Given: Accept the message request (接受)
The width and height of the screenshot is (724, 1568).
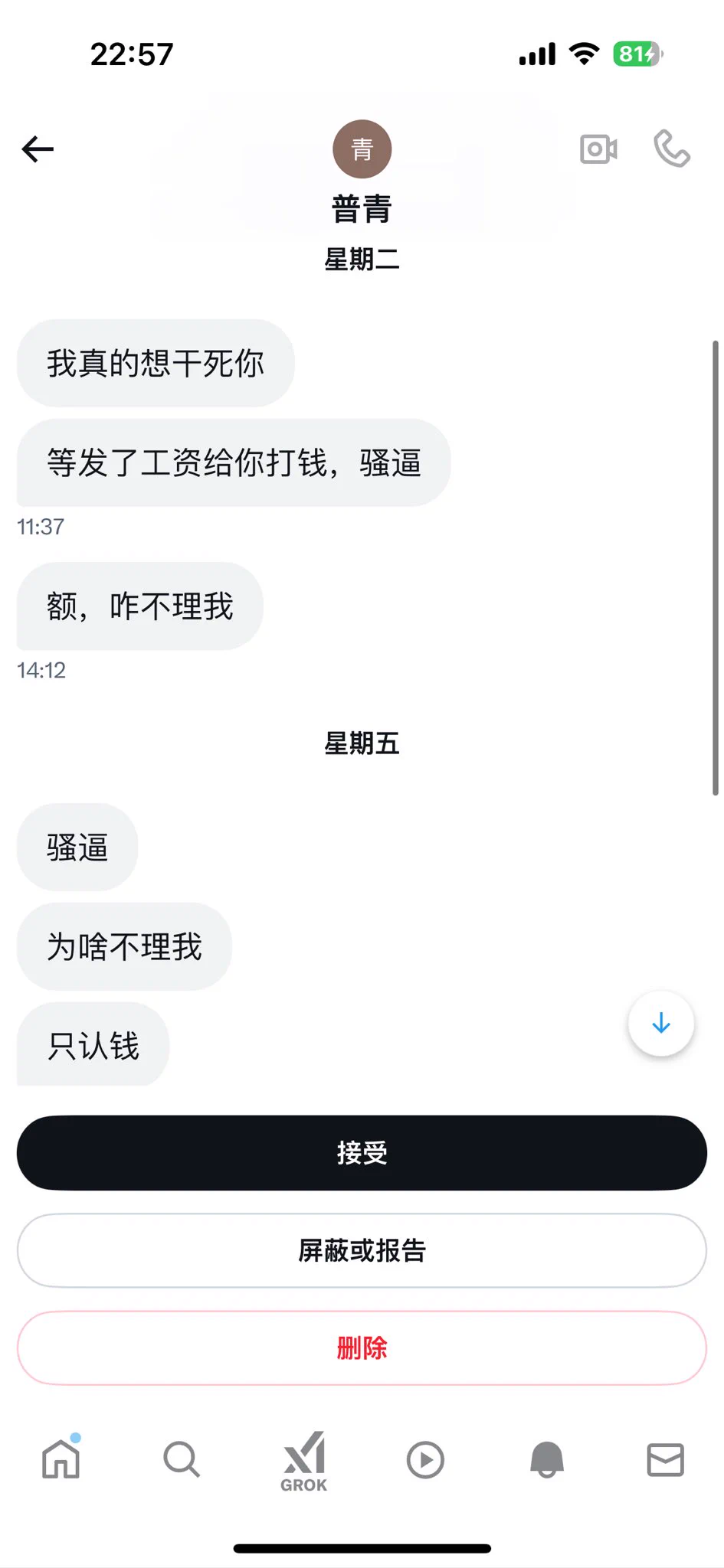Looking at the screenshot, I should pyautogui.click(x=362, y=1153).
